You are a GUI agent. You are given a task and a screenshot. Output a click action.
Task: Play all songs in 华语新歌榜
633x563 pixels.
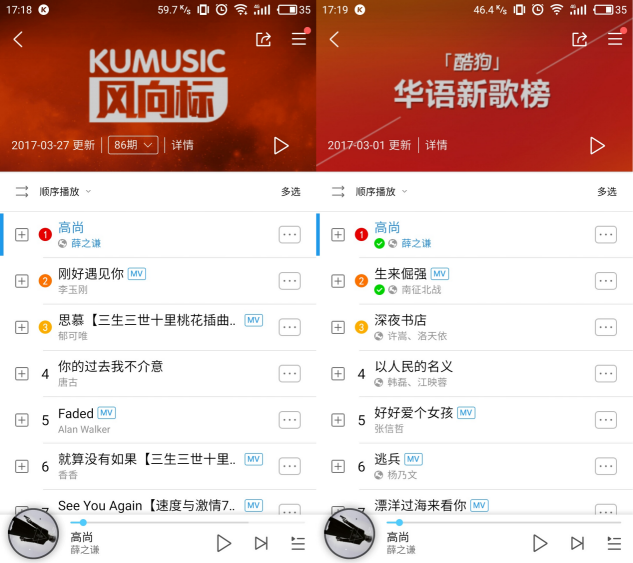[x=597, y=145]
